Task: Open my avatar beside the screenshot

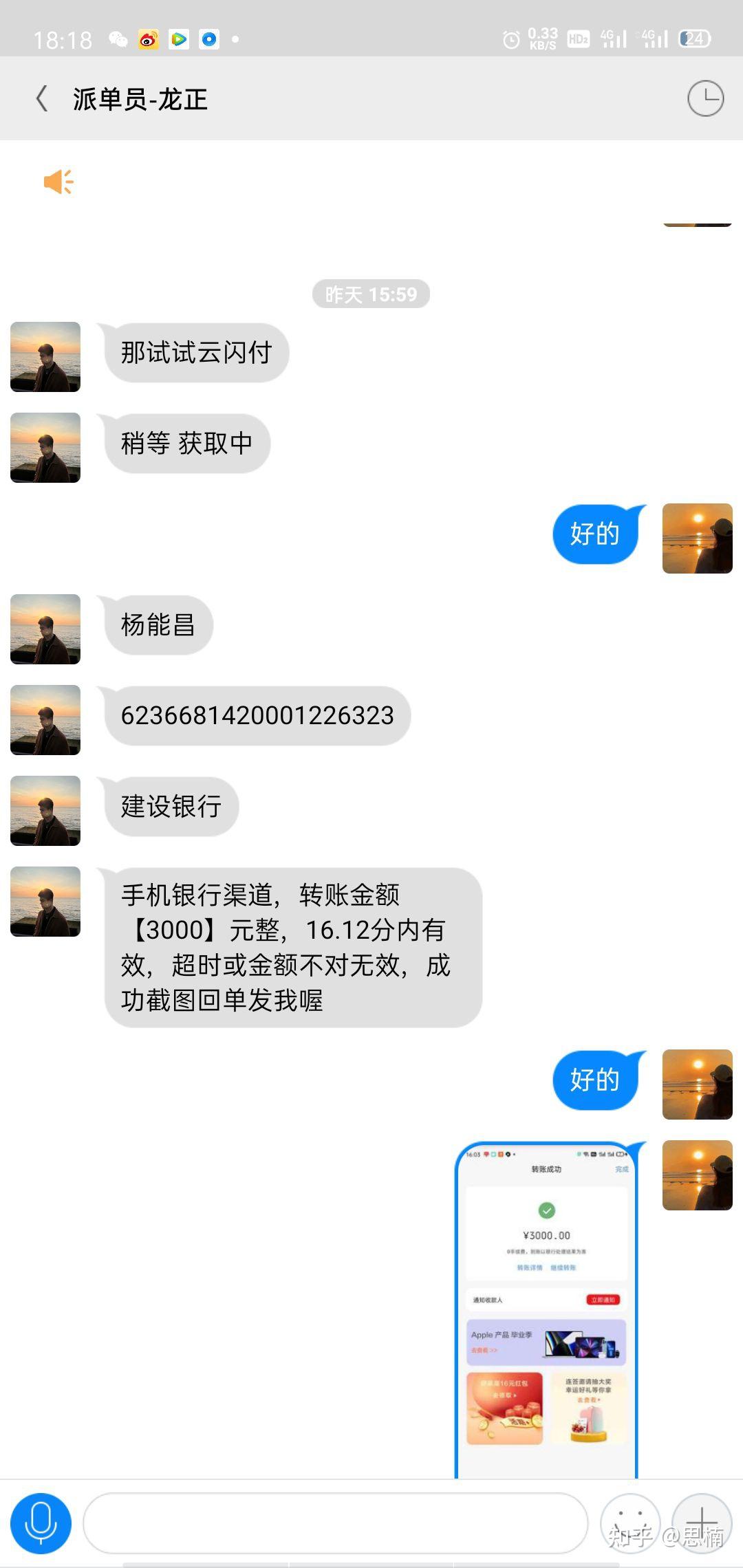Action: [x=697, y=1175]
